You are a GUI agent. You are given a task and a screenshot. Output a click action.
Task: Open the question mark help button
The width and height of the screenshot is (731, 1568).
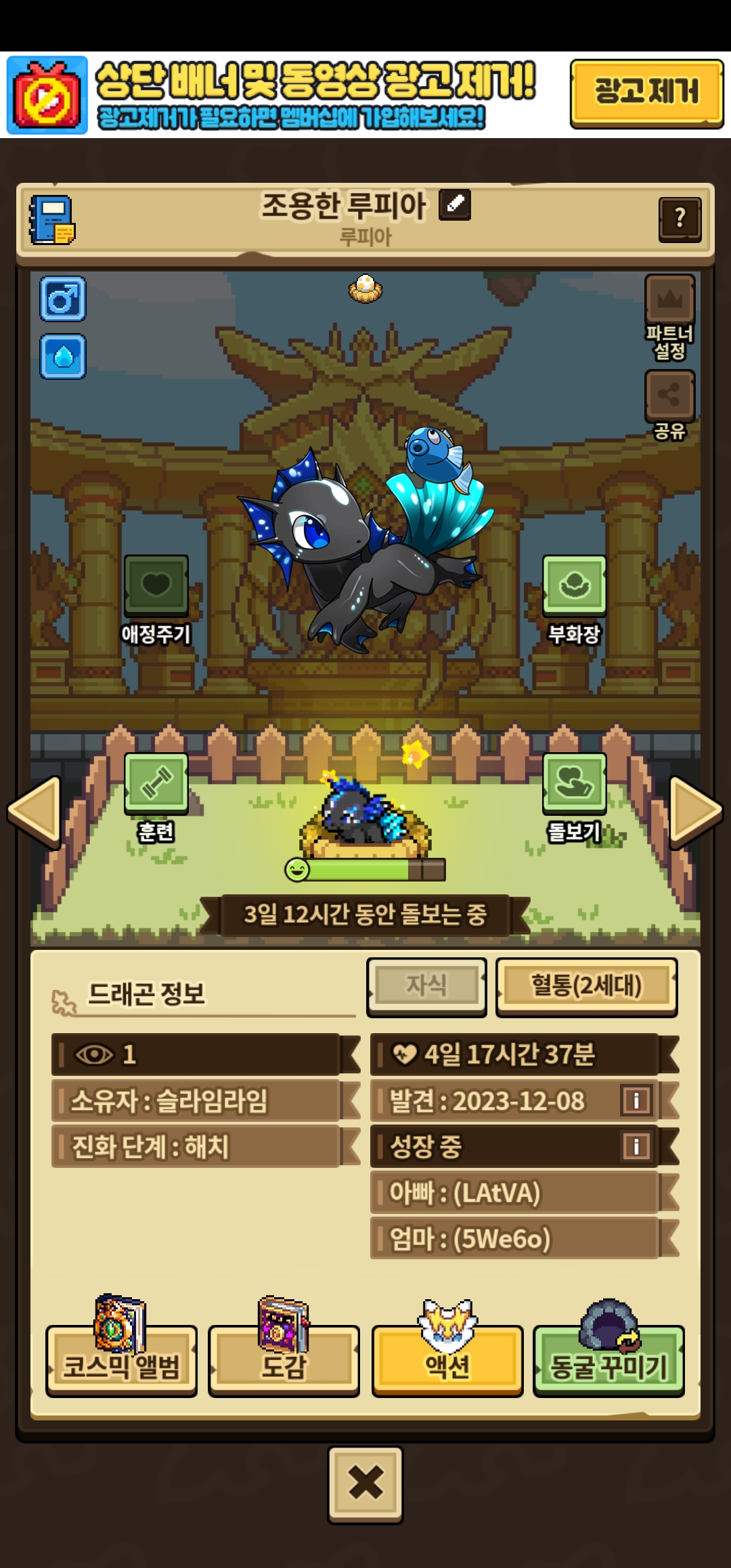pyautogui.click(x=680, y=219)
